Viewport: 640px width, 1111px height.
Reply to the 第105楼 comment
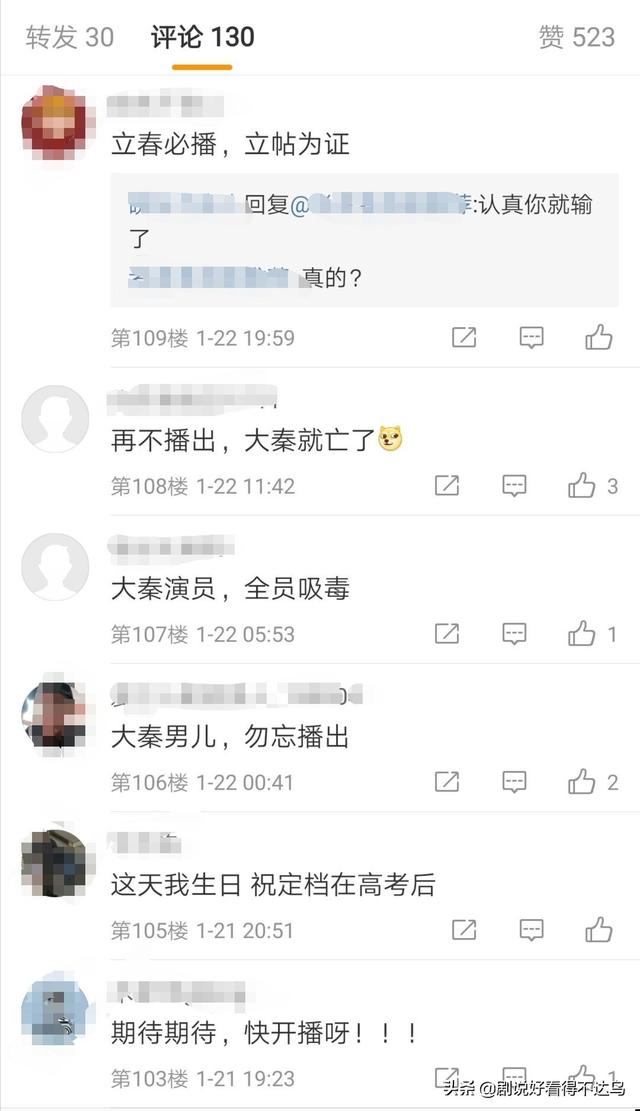click(531, 930)
